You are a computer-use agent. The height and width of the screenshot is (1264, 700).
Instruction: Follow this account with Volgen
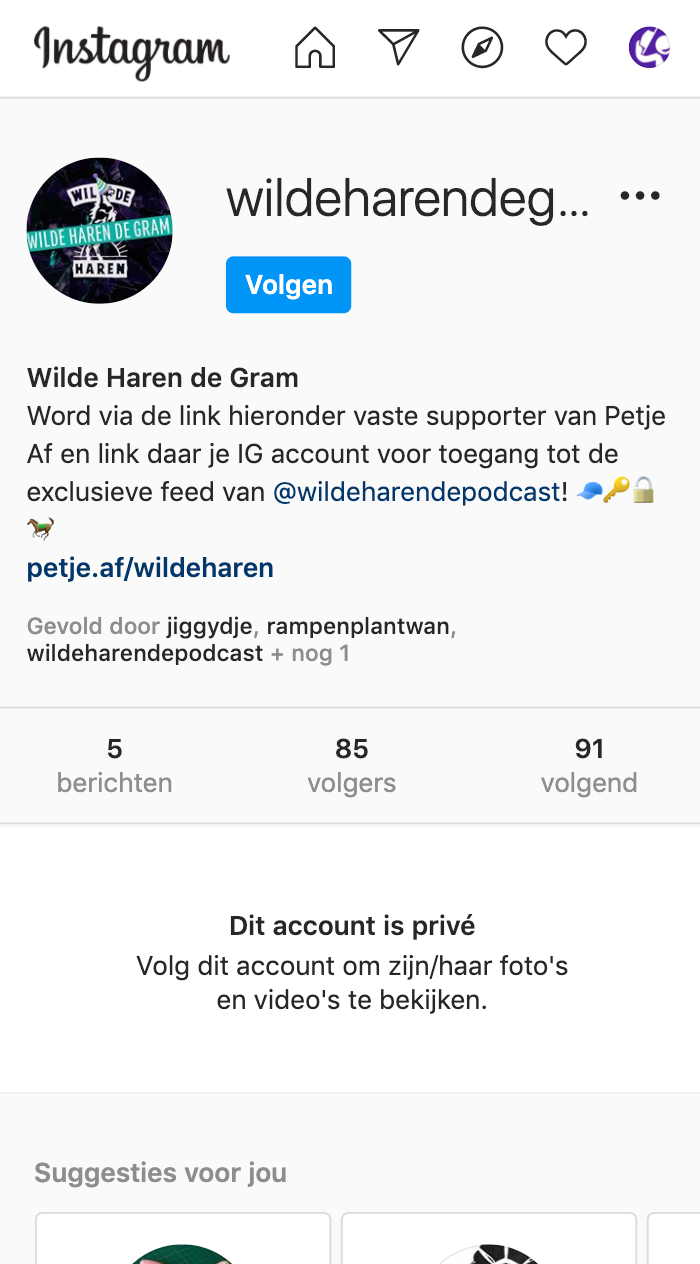click(288, 285)
